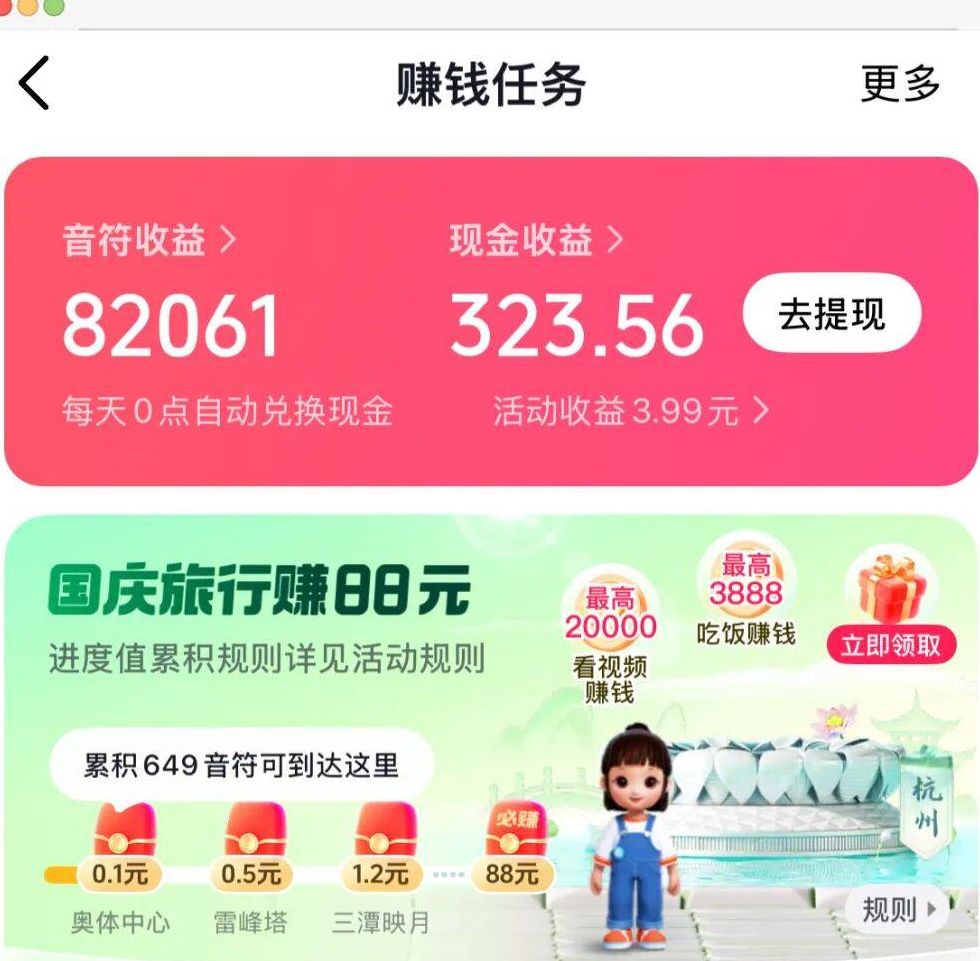This screenshot has width=980, height=961.
Task: Open 活动收益 3.99元 details
Action: (630, 411)
